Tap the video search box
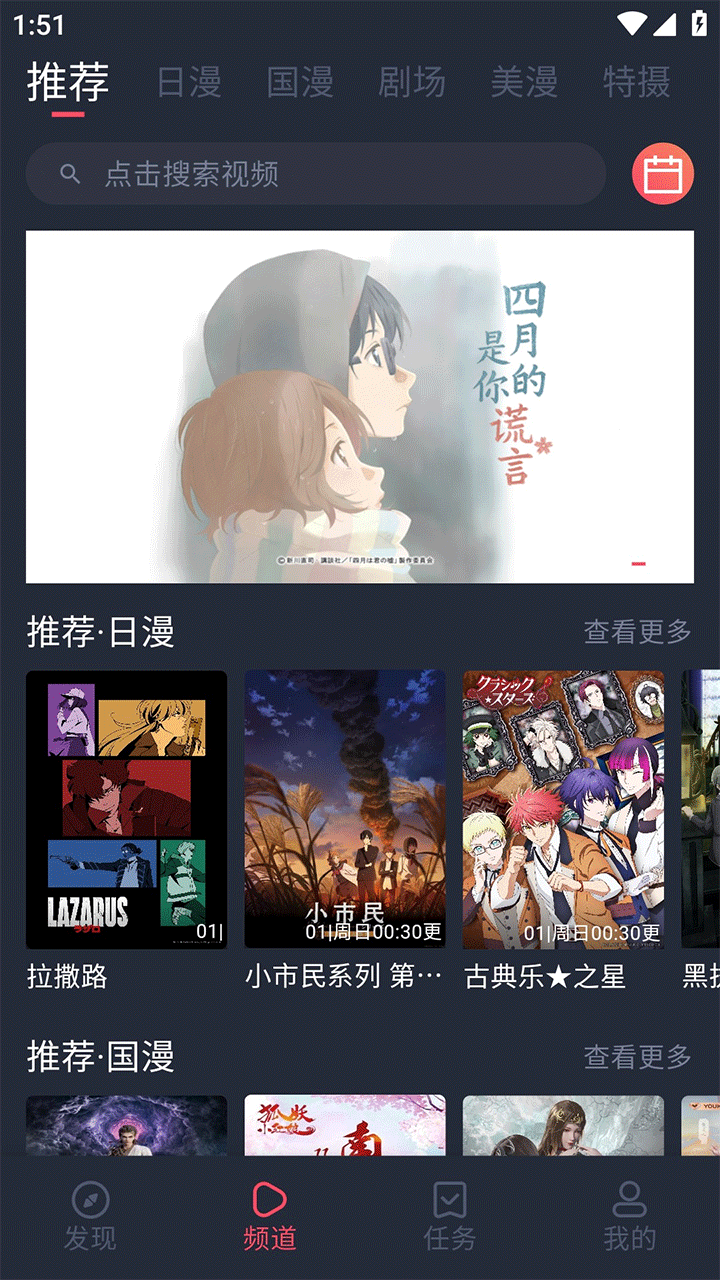The image size is (720, 1280). 316,174
